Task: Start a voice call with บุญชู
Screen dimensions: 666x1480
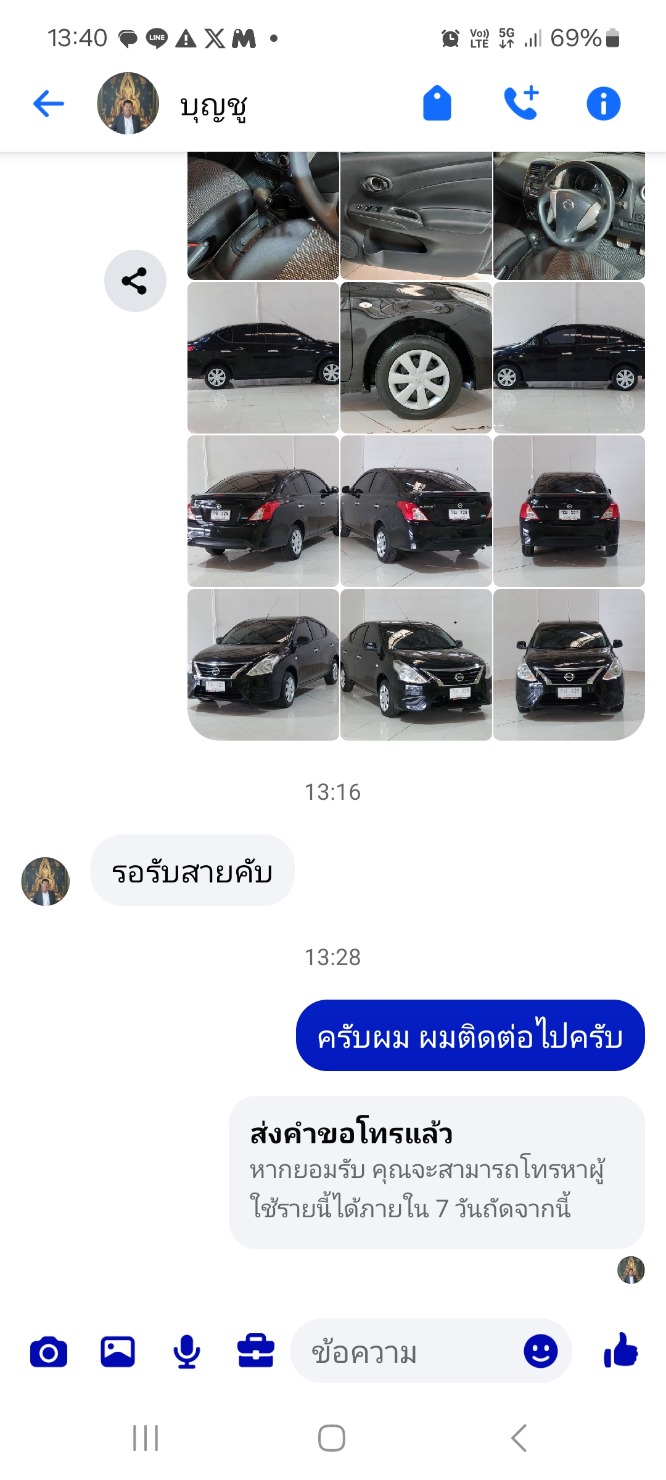Action: pos(521,103)
